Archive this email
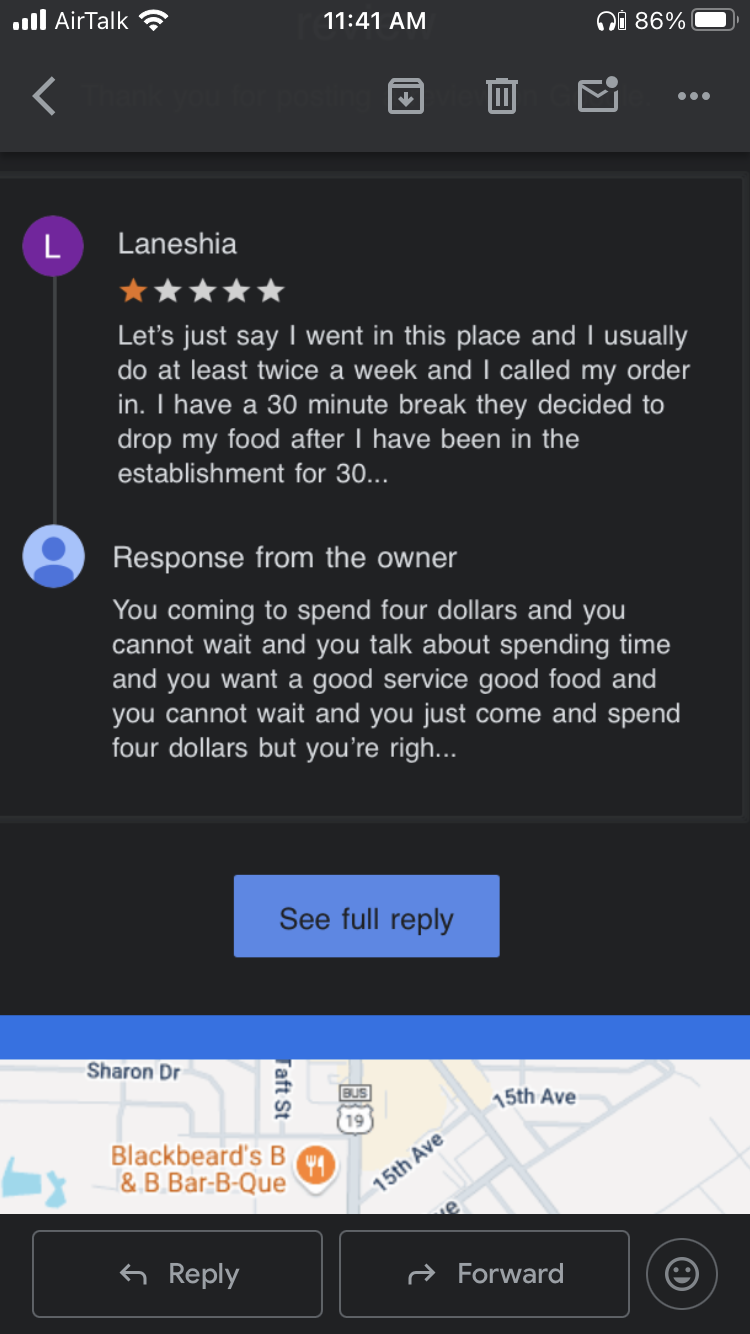Image resolution: width=750 pixels, height=1334 pixels. pyautogui.click(x=405, y=96)
